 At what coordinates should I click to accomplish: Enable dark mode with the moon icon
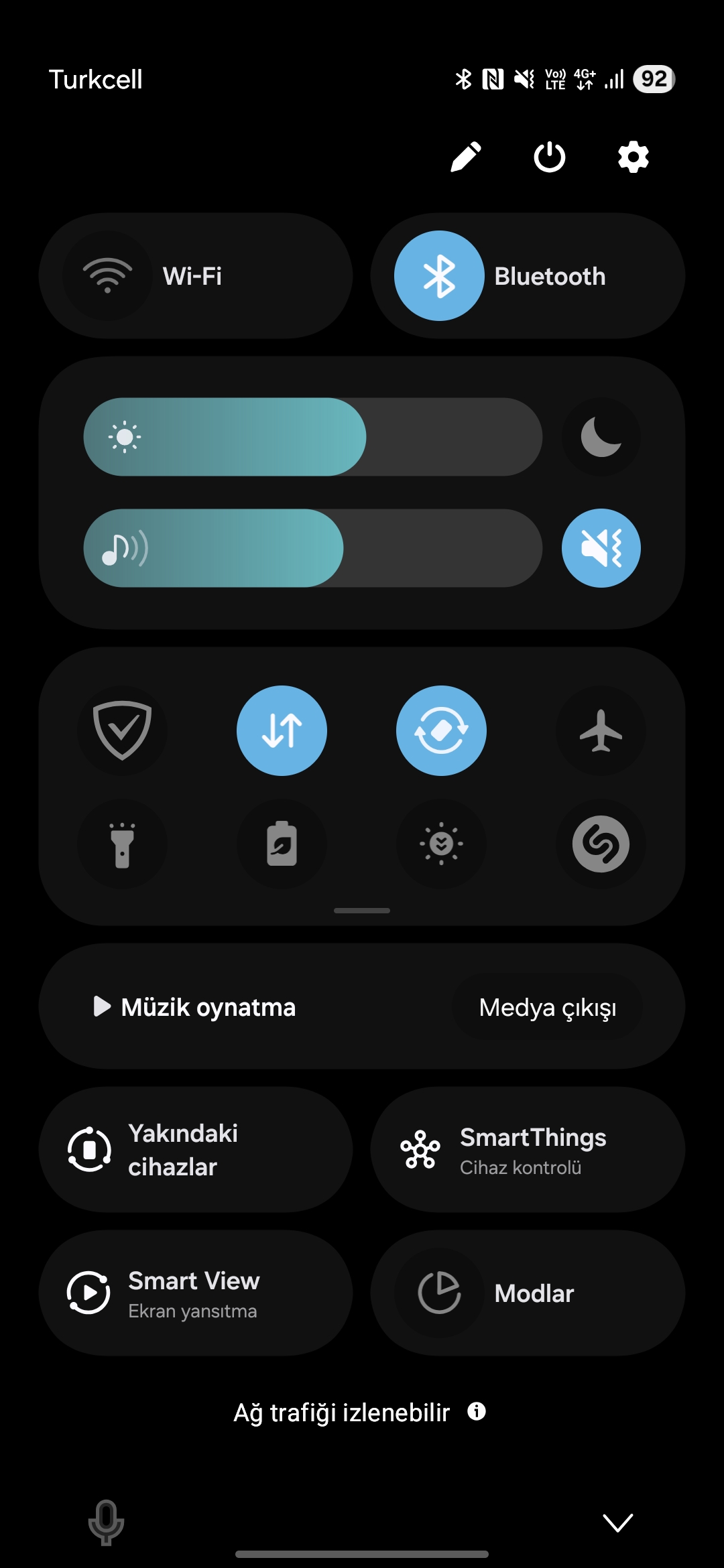[601, 437]
